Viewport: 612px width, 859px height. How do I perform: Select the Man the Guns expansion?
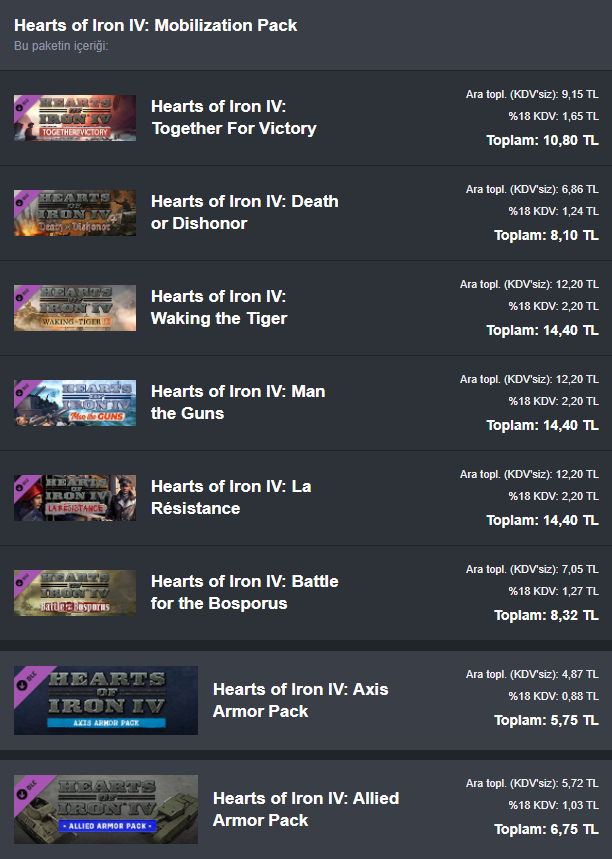[238, 402]
